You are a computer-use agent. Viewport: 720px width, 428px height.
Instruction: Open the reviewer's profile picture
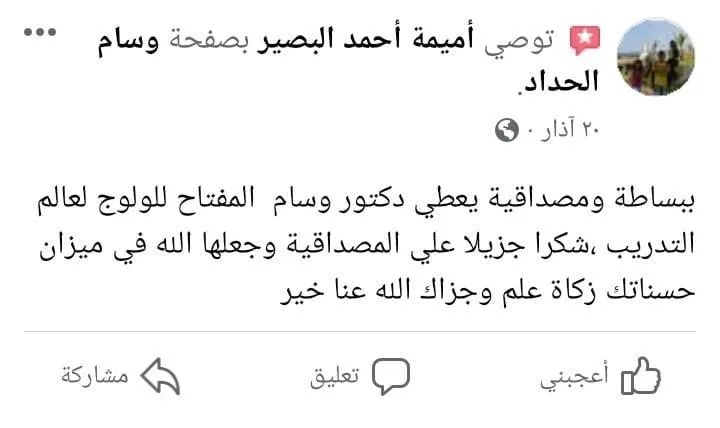656,56
